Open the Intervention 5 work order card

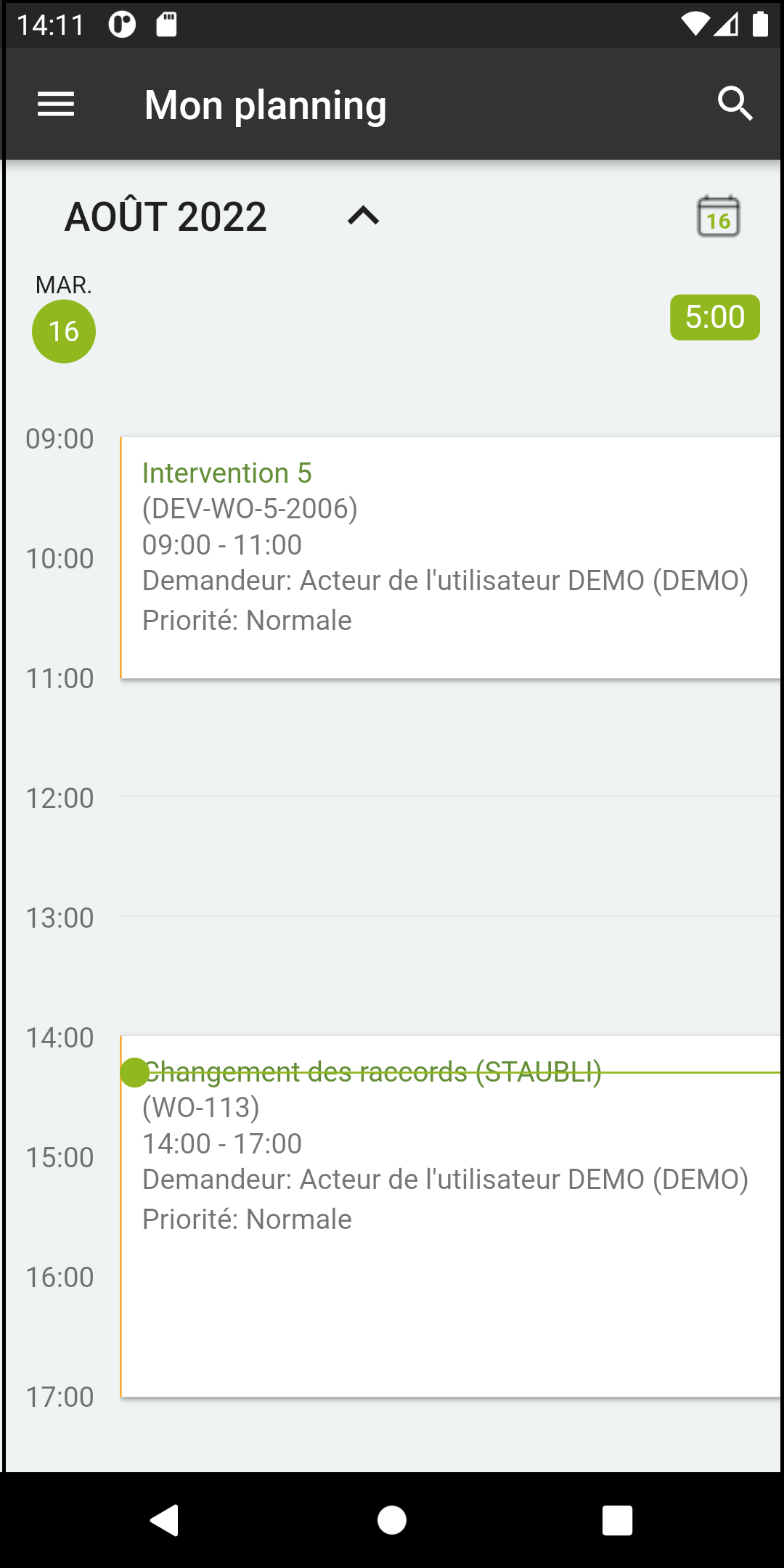tap(450, 558)
